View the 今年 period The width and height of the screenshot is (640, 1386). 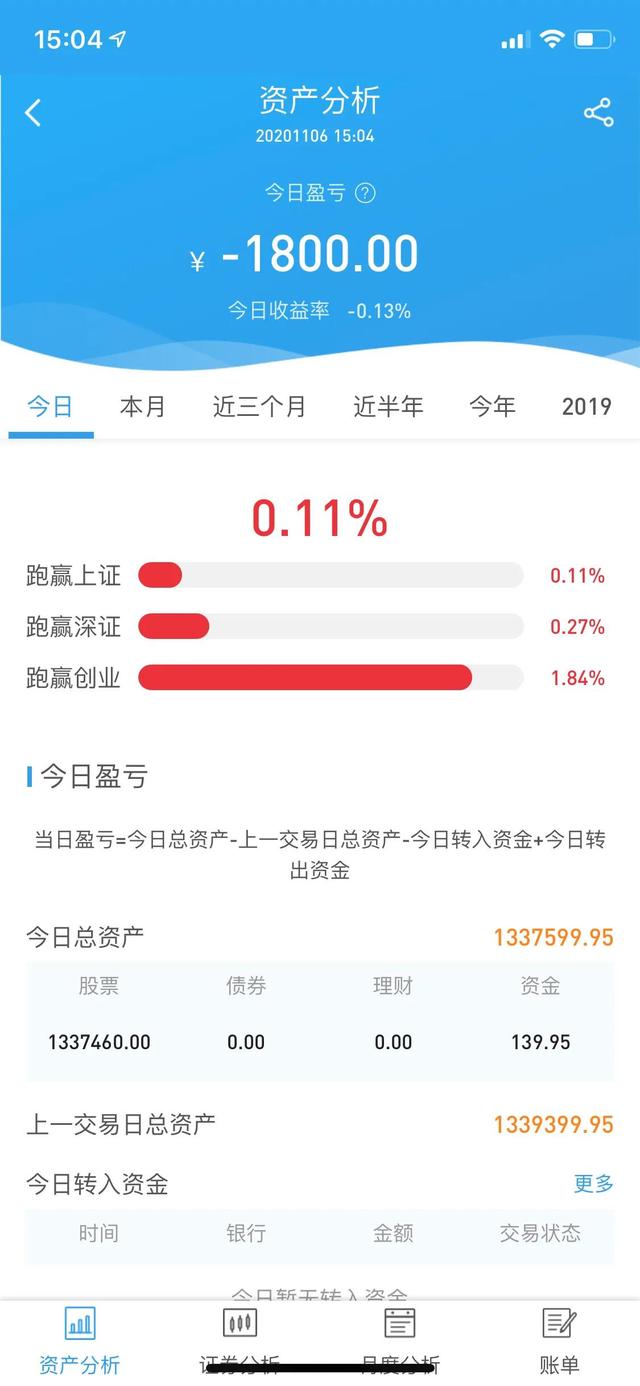493,407
